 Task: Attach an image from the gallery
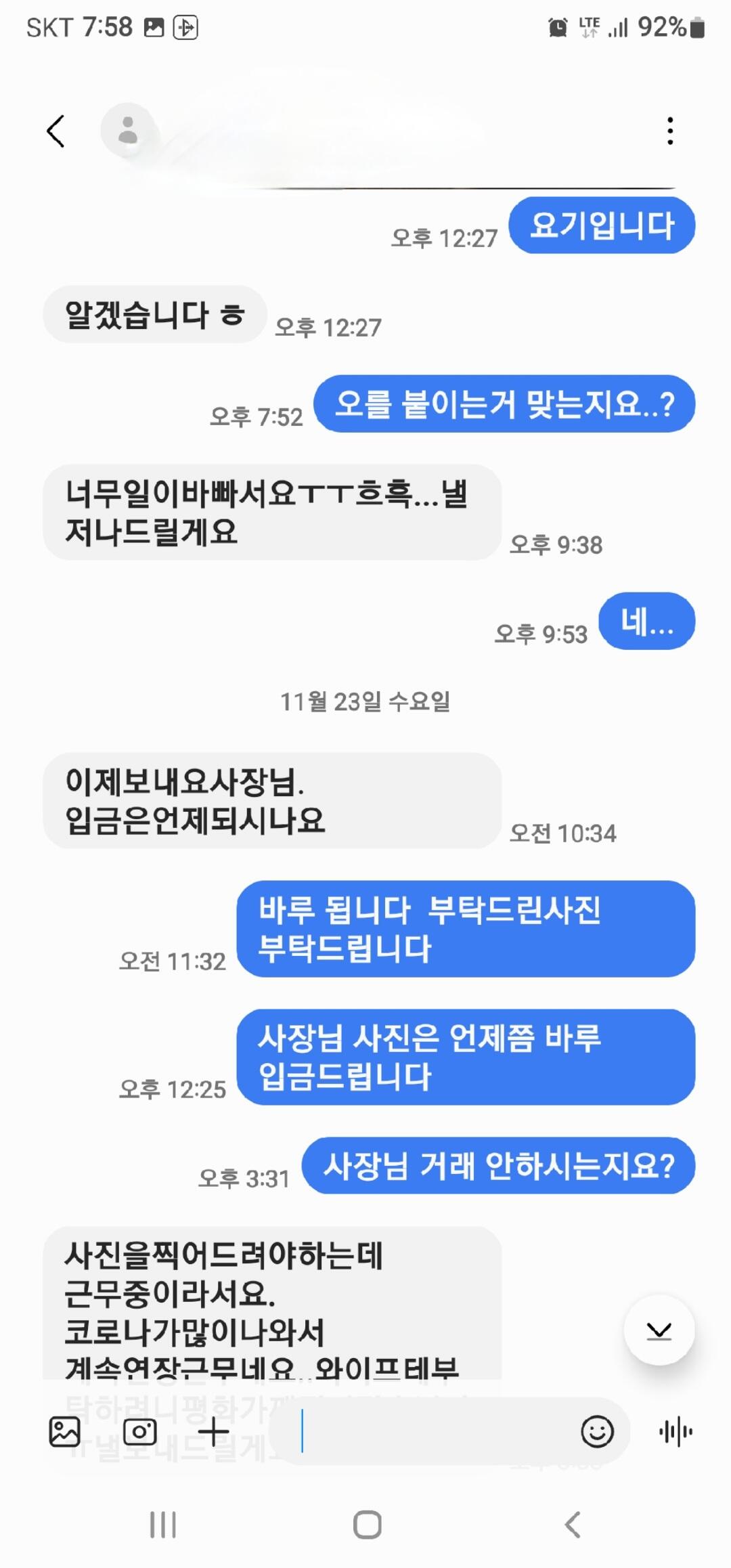click(65, 1432)
